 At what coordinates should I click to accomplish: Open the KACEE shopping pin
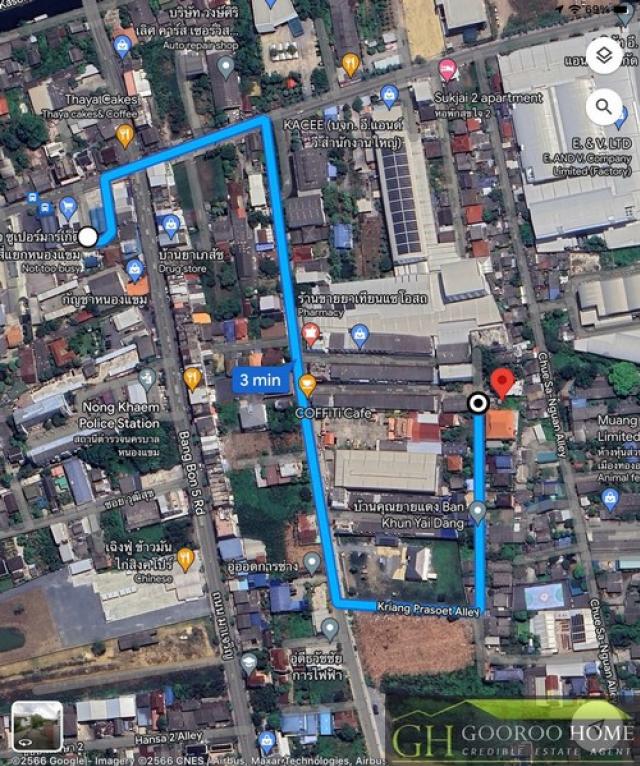(x=389, y=97)
